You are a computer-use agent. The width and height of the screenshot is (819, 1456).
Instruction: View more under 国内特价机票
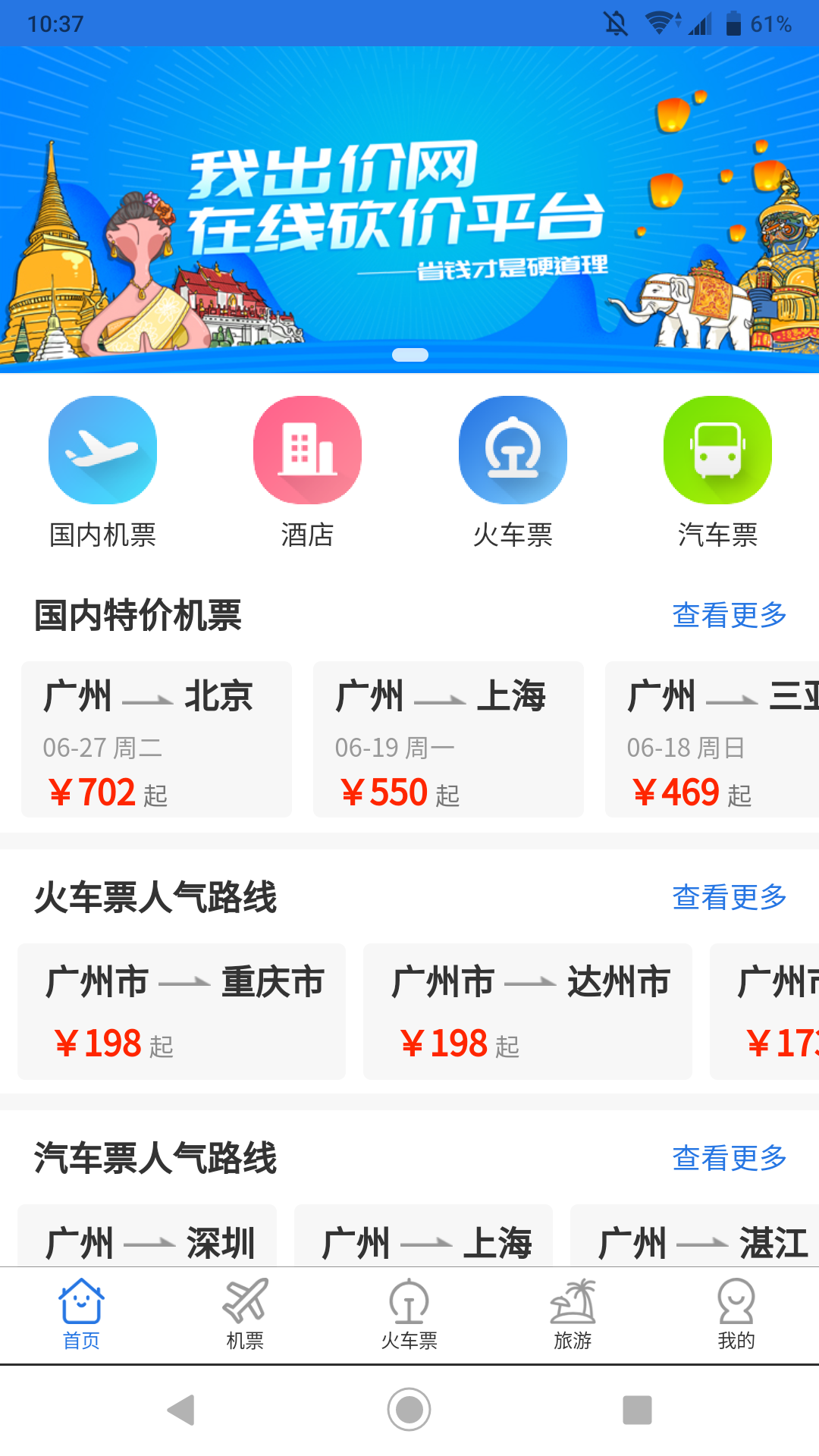[729, 615]
